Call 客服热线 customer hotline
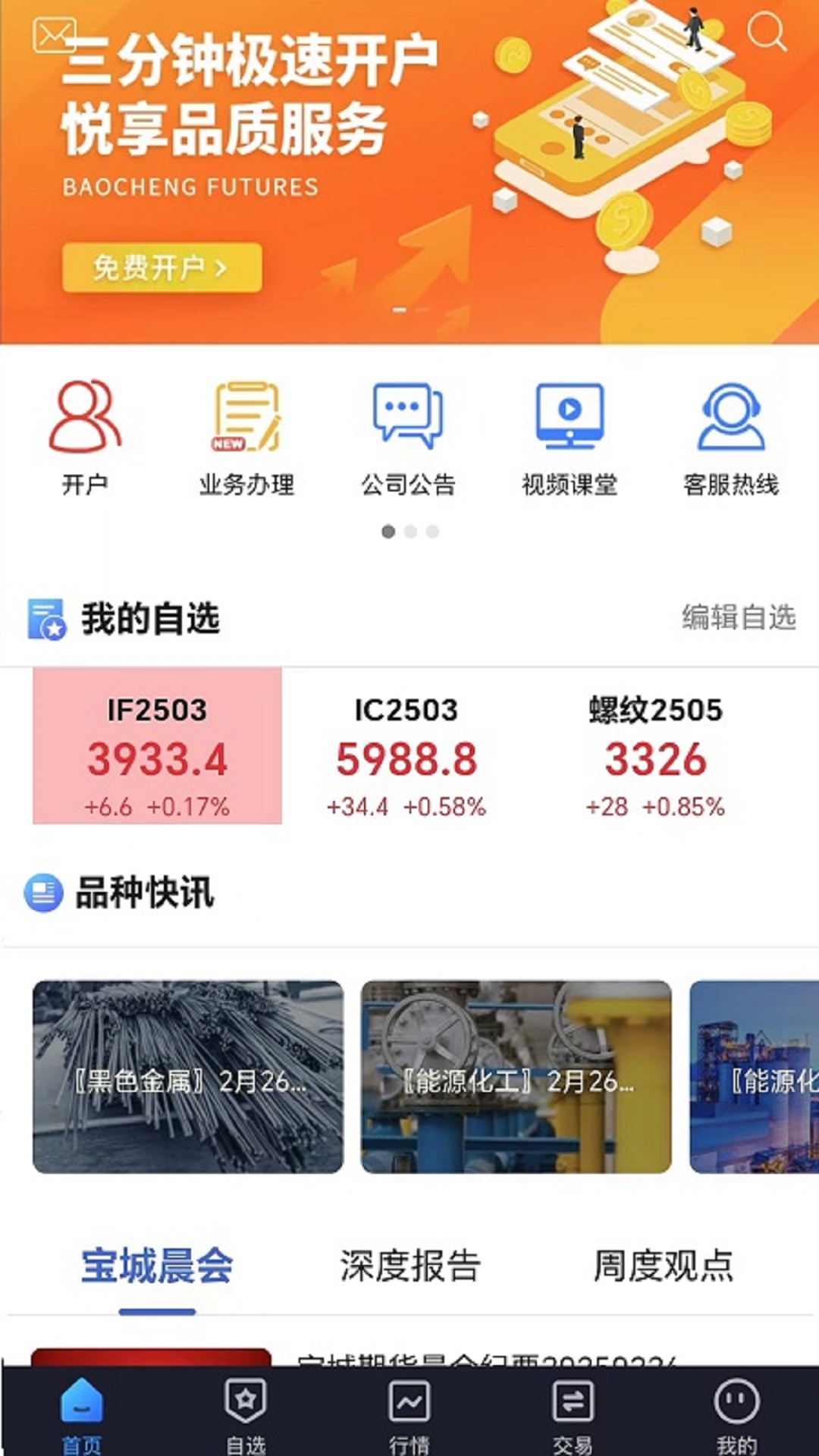Viewport: 819px width, 1456px height. coord(731,438)
